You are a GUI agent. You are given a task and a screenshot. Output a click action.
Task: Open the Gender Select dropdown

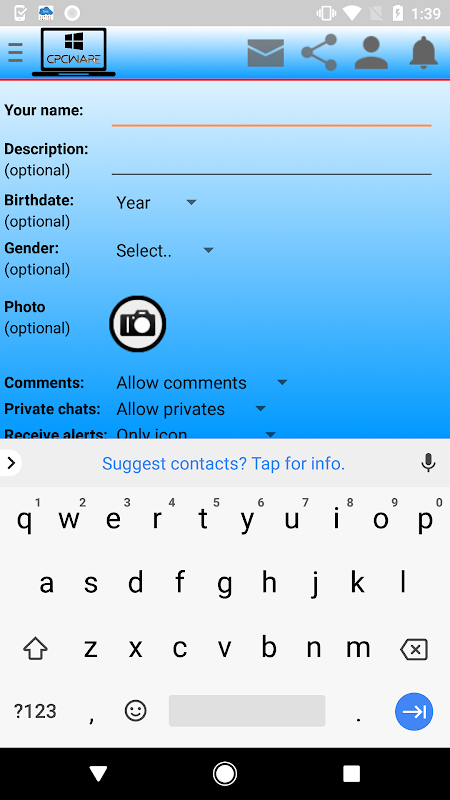tap(164, 251)
